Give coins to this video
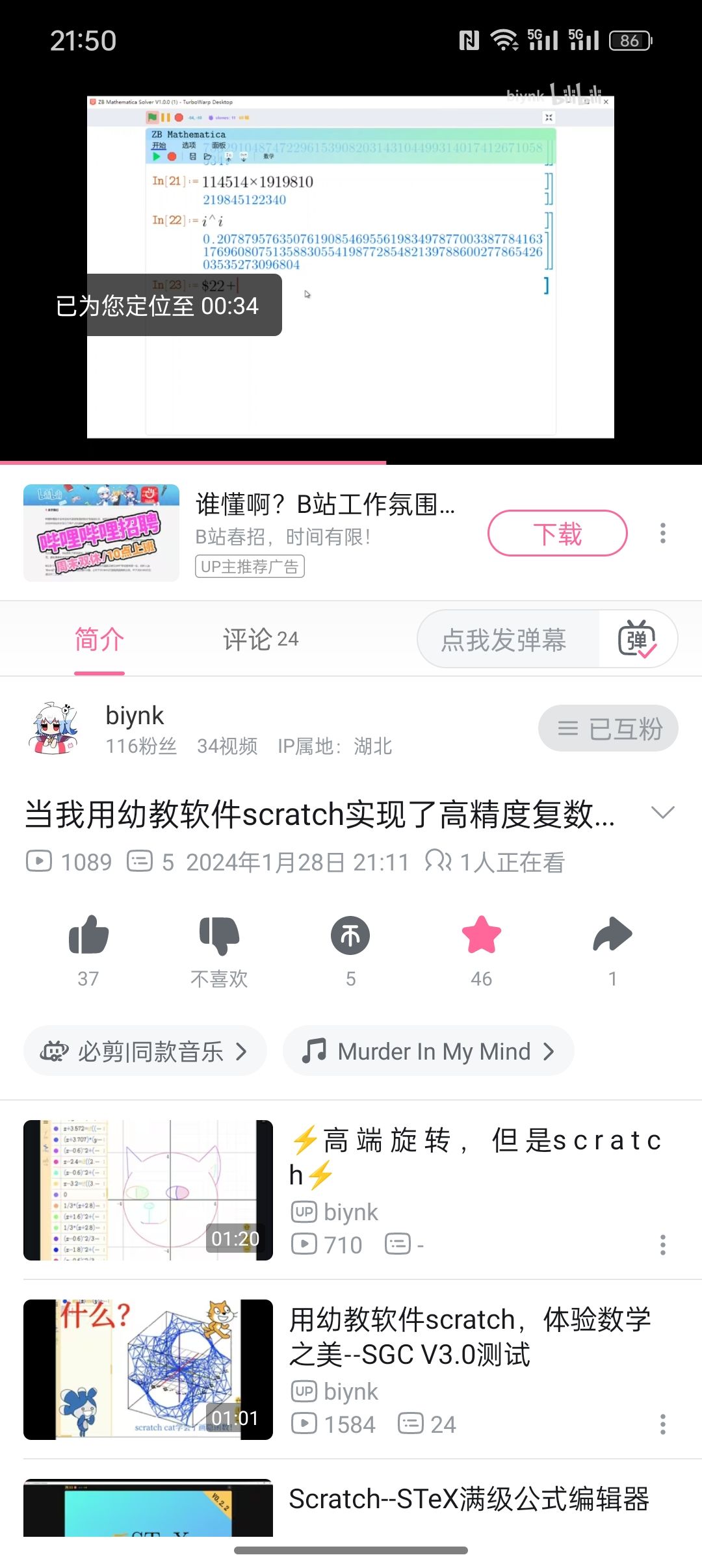Image resolution: width=702 pixels, height=1568 pixels. [x=350, y=936]
